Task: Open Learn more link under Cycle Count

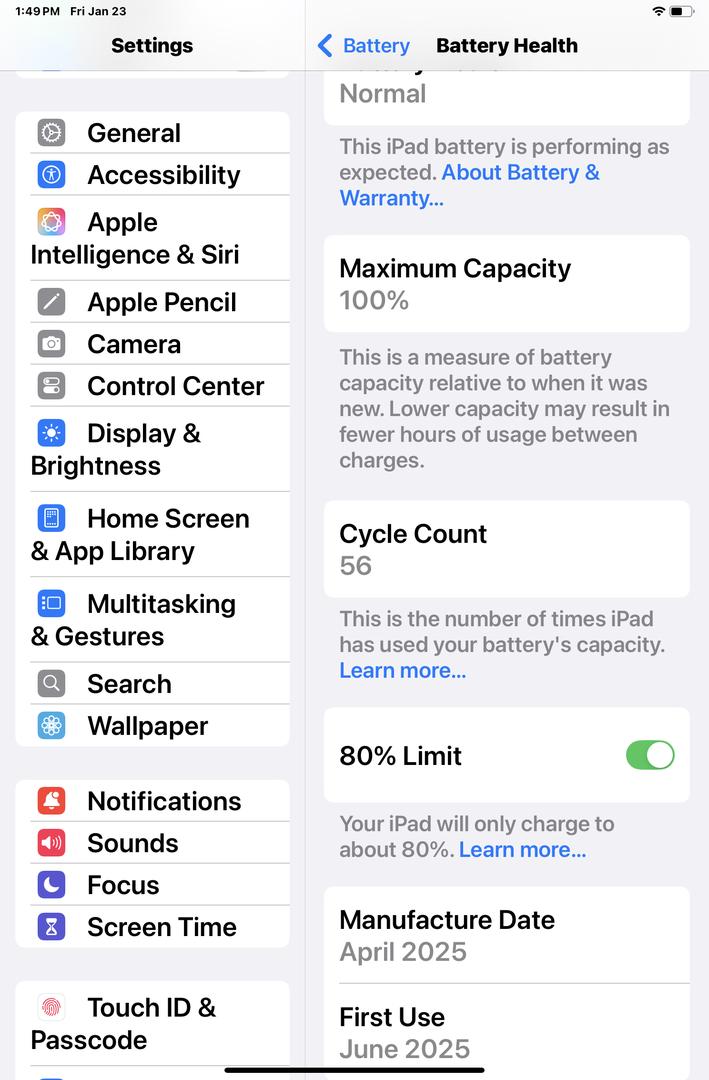Action: (x=402, y=671)
